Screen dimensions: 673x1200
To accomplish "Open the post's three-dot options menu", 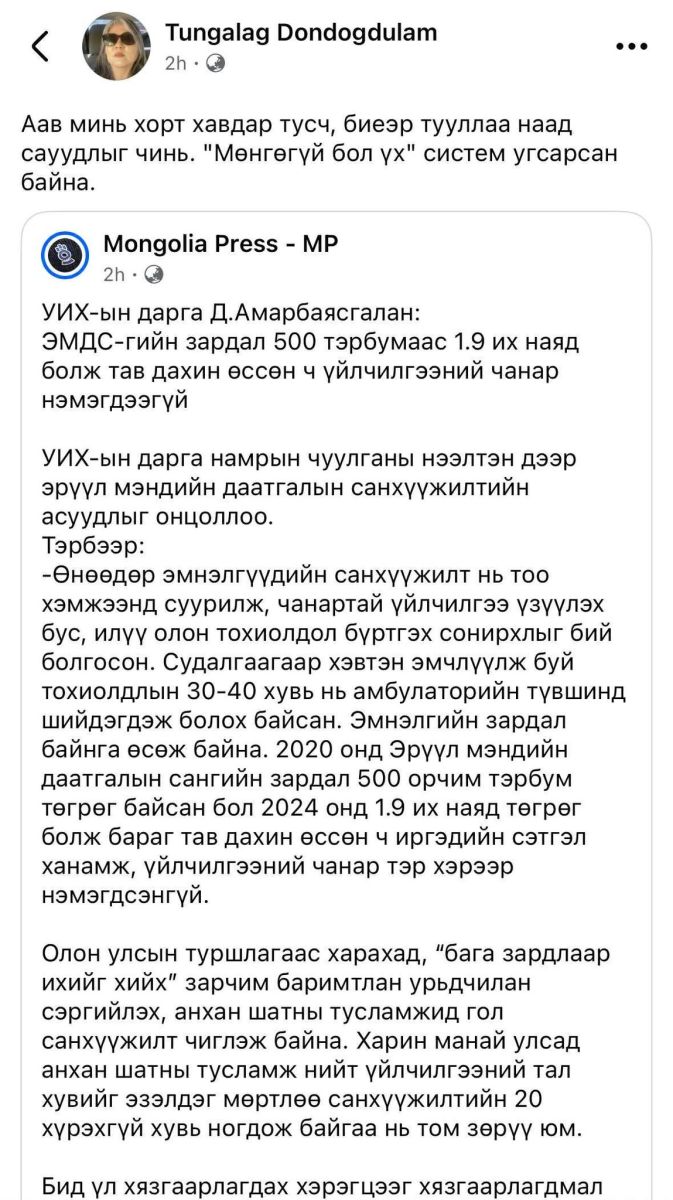I will coord(631,46).
